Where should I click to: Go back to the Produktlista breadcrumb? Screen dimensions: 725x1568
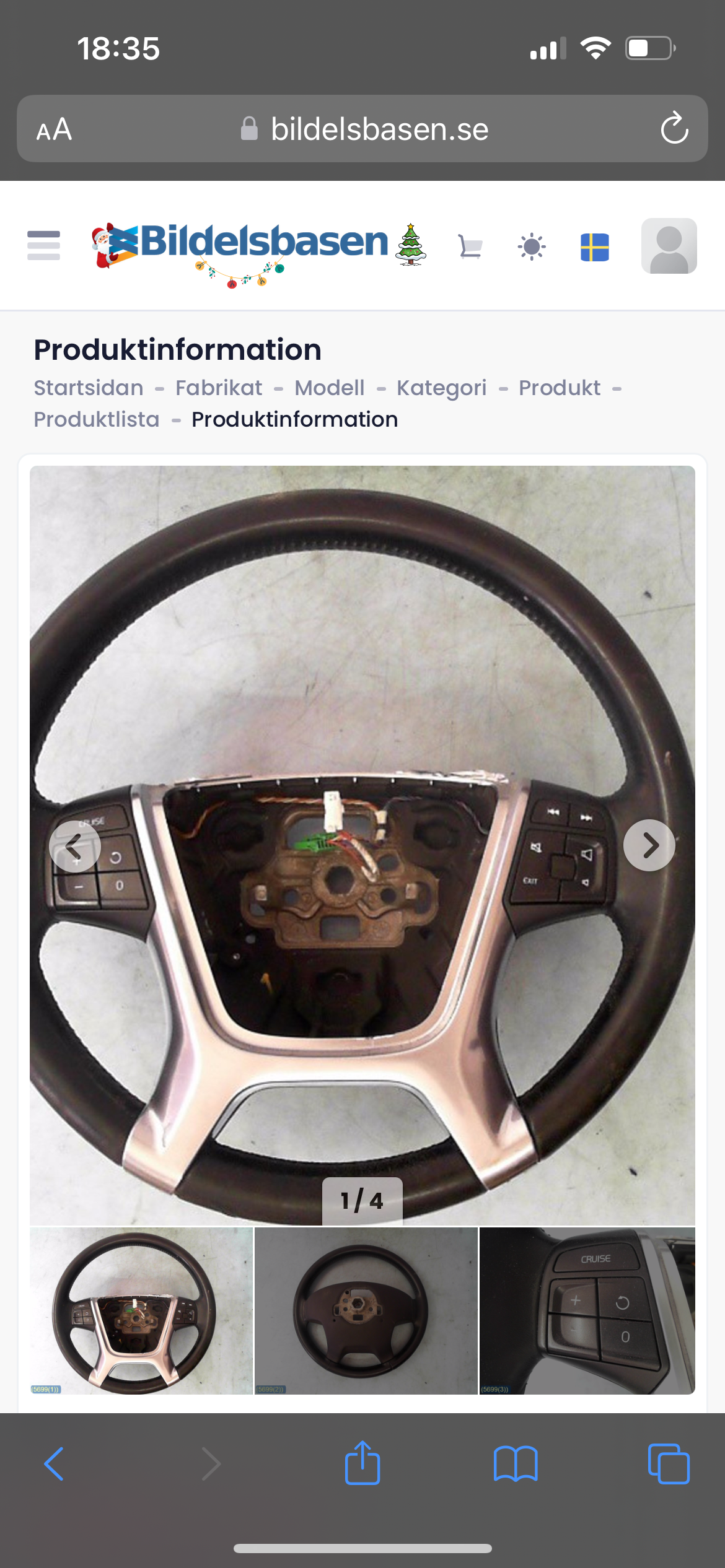point(97,419)
